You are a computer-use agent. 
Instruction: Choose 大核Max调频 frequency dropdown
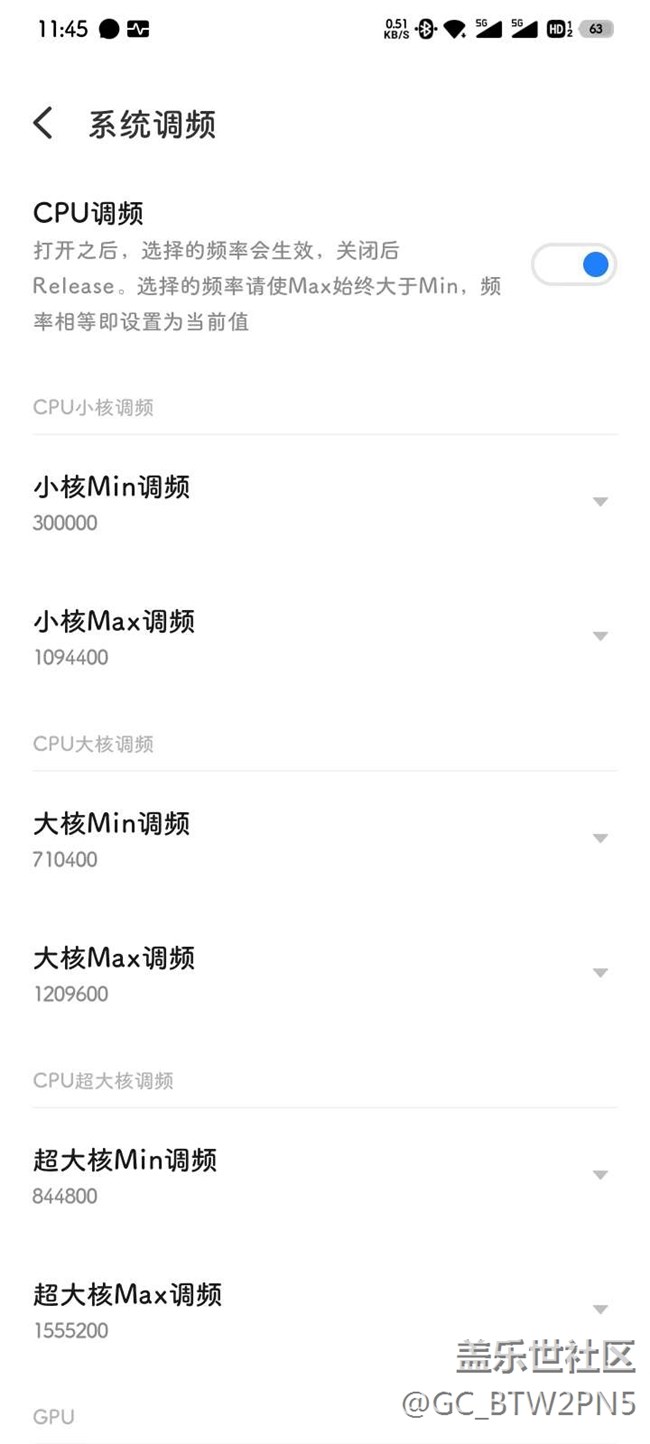click(x=600, y=973)
